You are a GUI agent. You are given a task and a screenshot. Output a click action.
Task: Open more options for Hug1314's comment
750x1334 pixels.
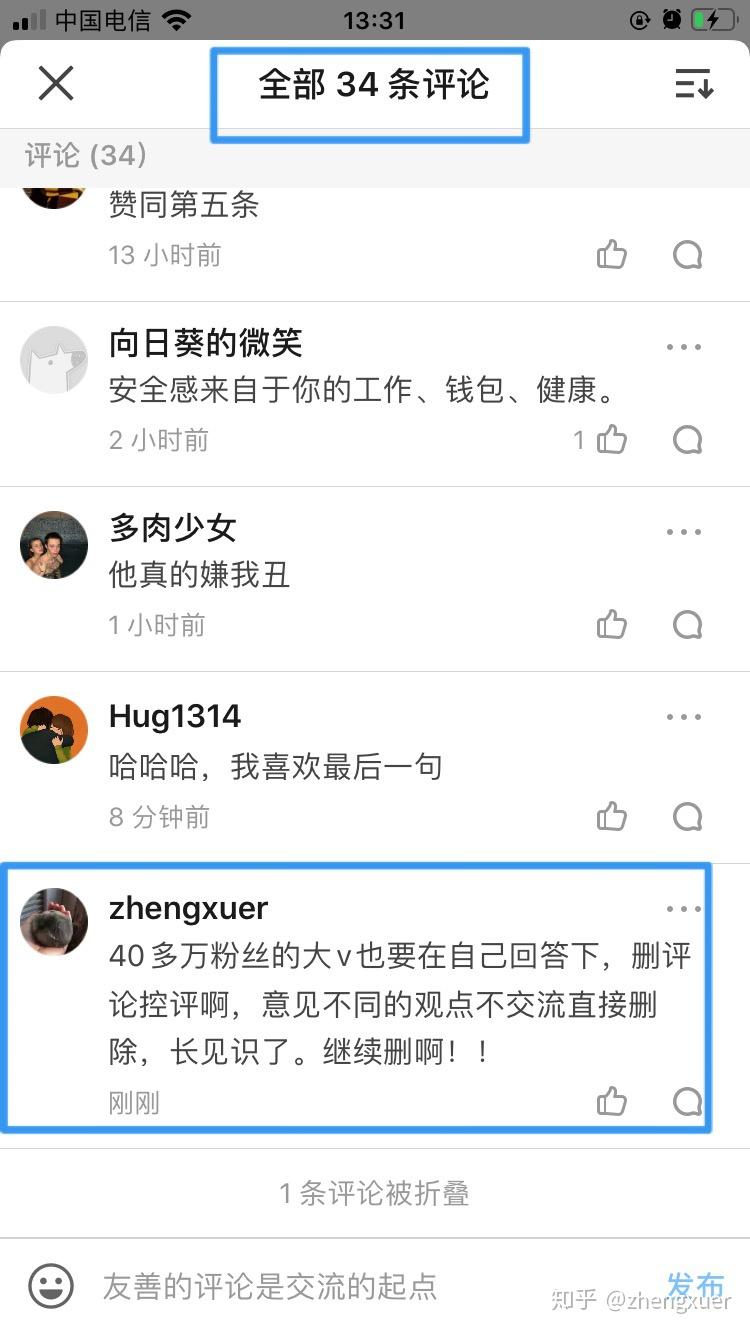[x=684, y=717]
